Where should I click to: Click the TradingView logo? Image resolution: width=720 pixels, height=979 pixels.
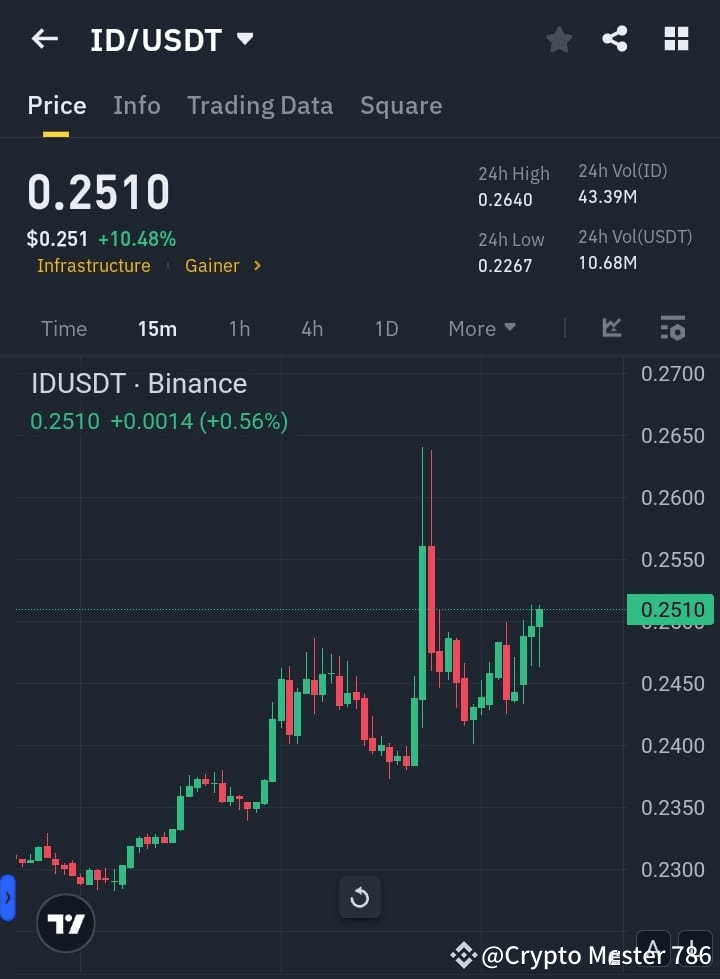click(x=66, y=922)
